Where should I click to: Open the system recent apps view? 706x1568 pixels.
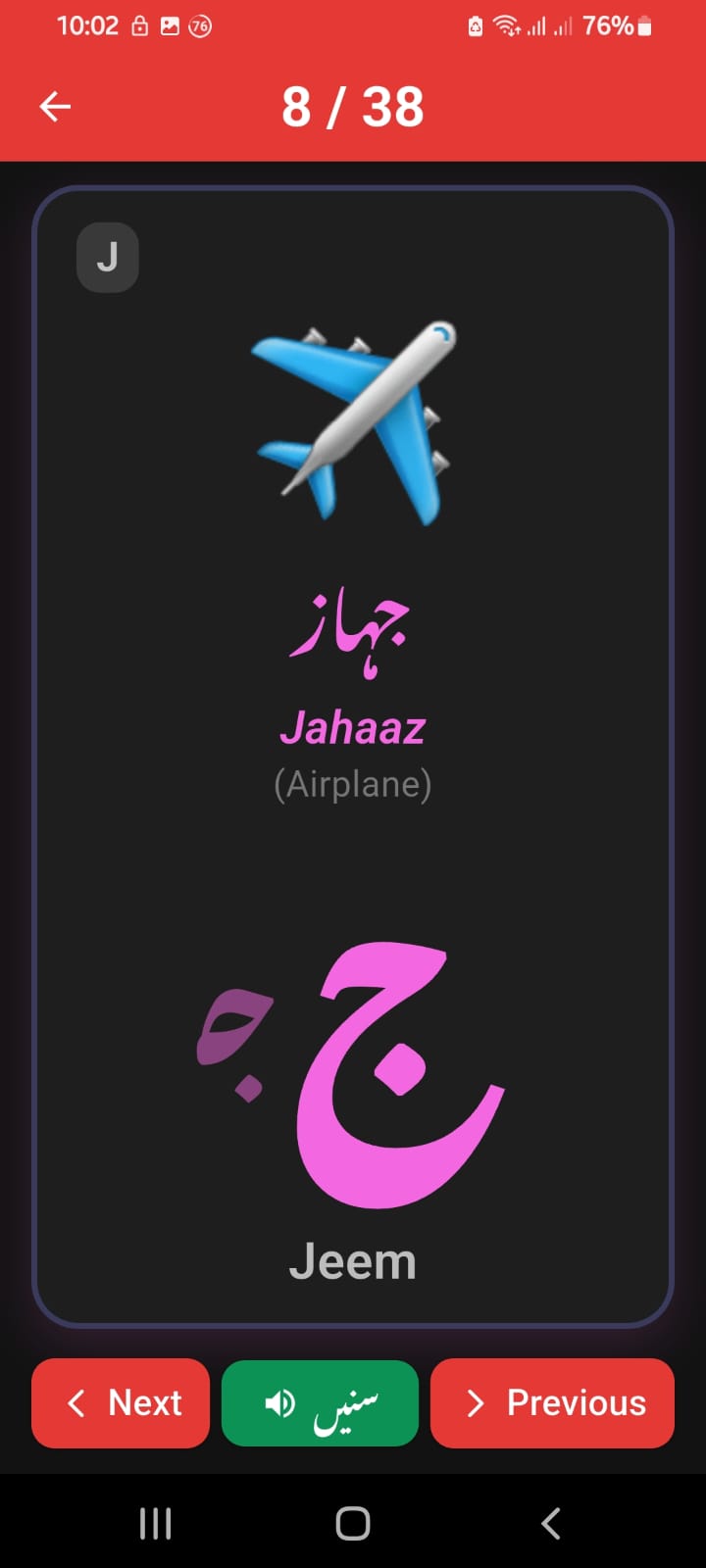(x=156, y=1523)
